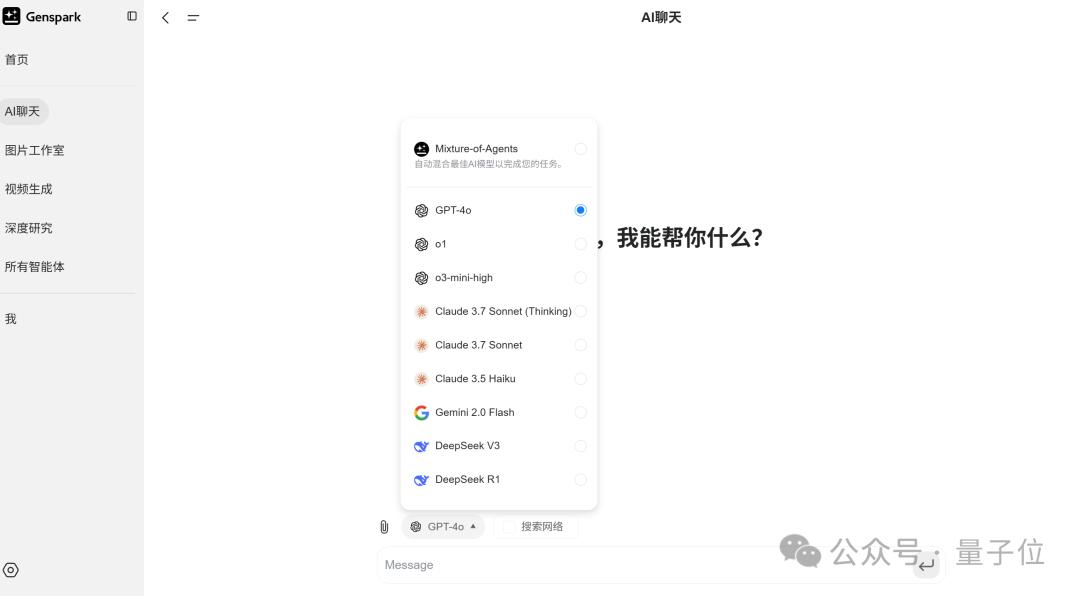Image resolution: width=1080 pixels, height=596 pixels.
Task: Choose DeepSeek R1 model
Action: pyautogui.click(x=498, y=480)
